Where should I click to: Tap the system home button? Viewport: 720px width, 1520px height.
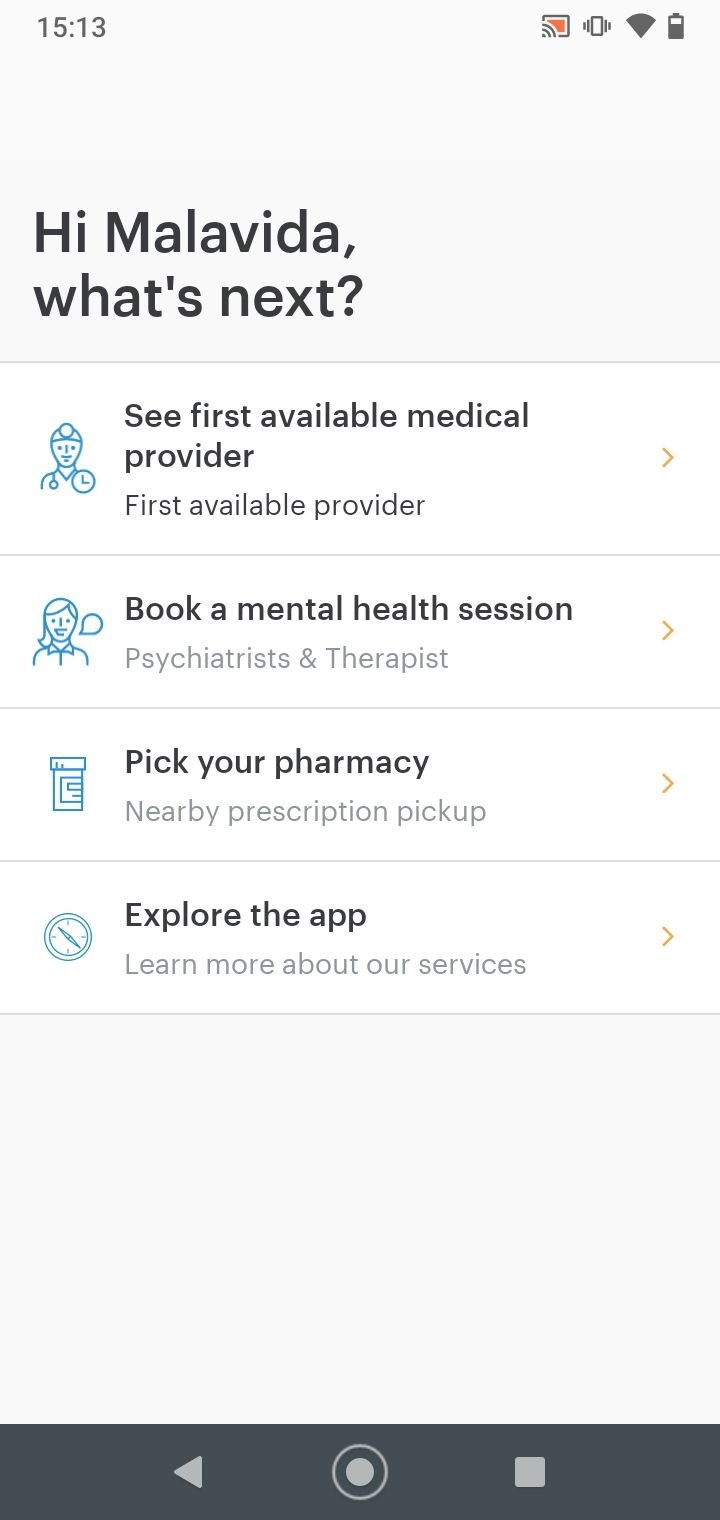pos(360,1472)
